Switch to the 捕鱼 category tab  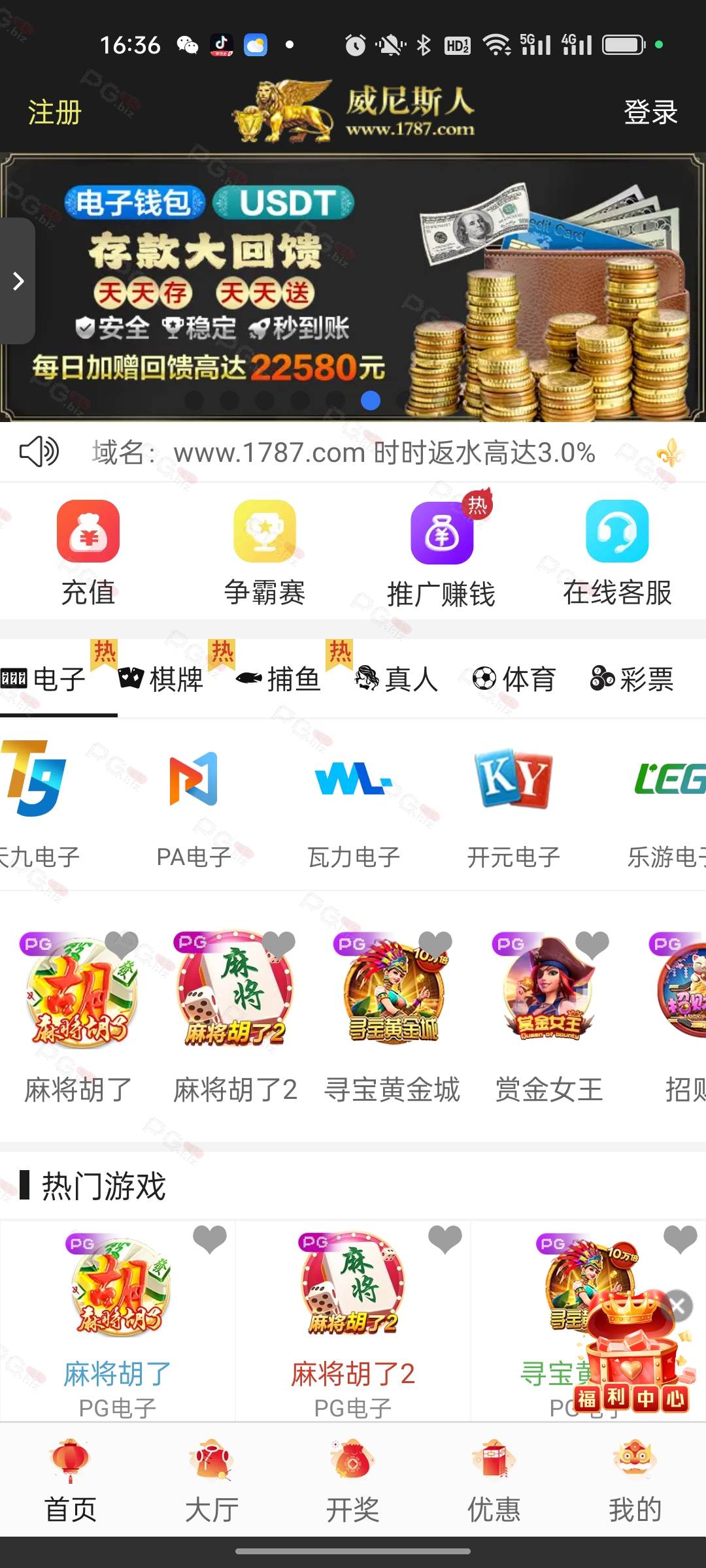coord(278,679)
